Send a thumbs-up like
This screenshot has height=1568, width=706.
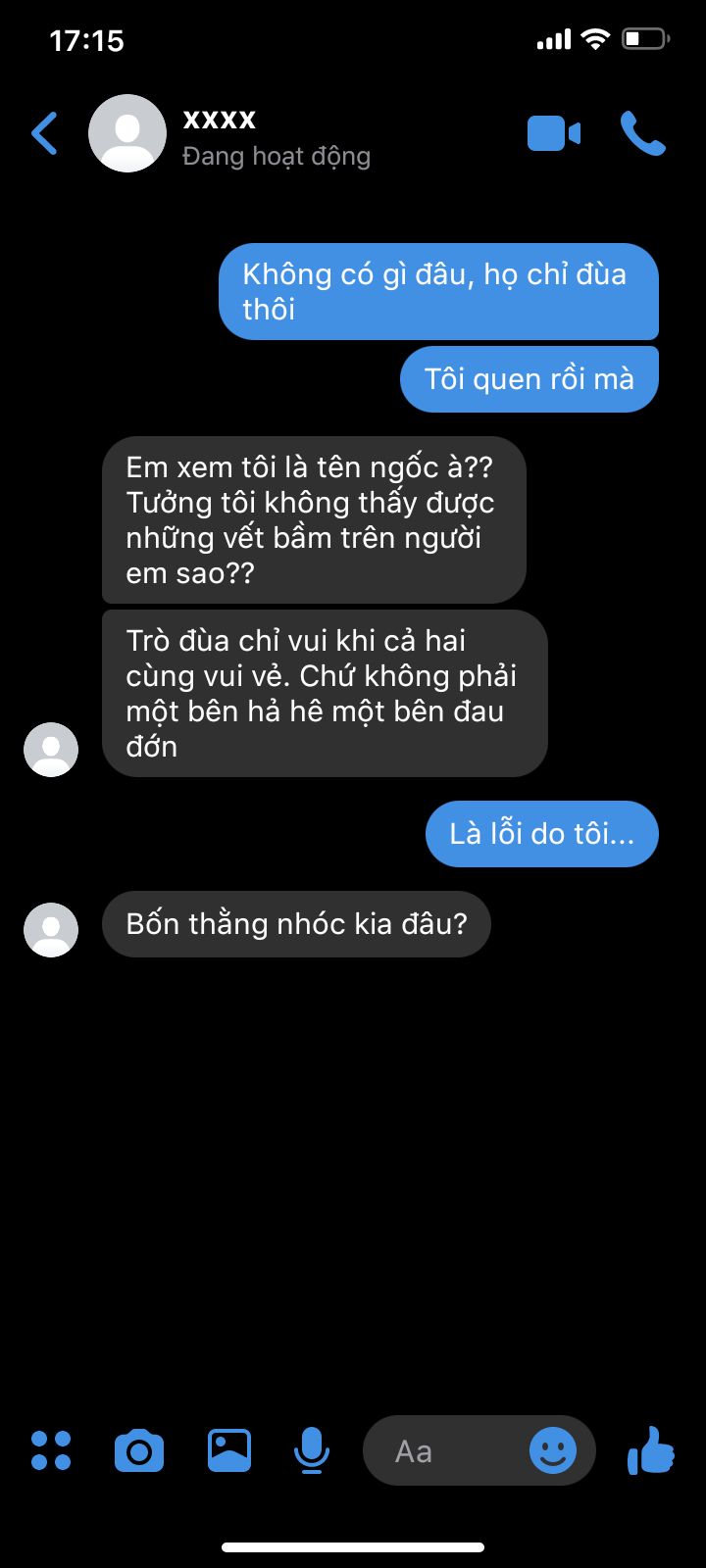(650, 1450)
